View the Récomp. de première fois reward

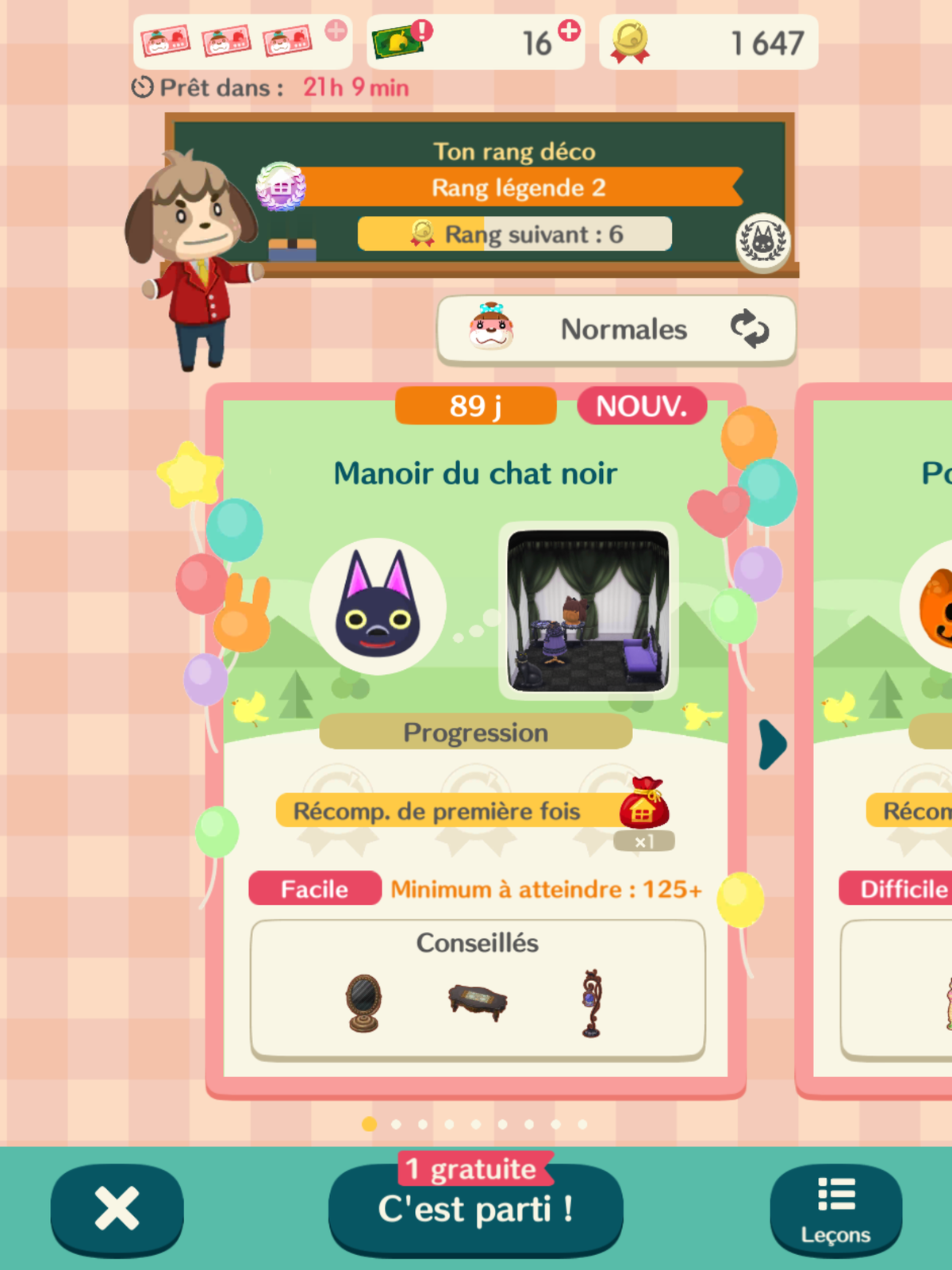[643, 806]
